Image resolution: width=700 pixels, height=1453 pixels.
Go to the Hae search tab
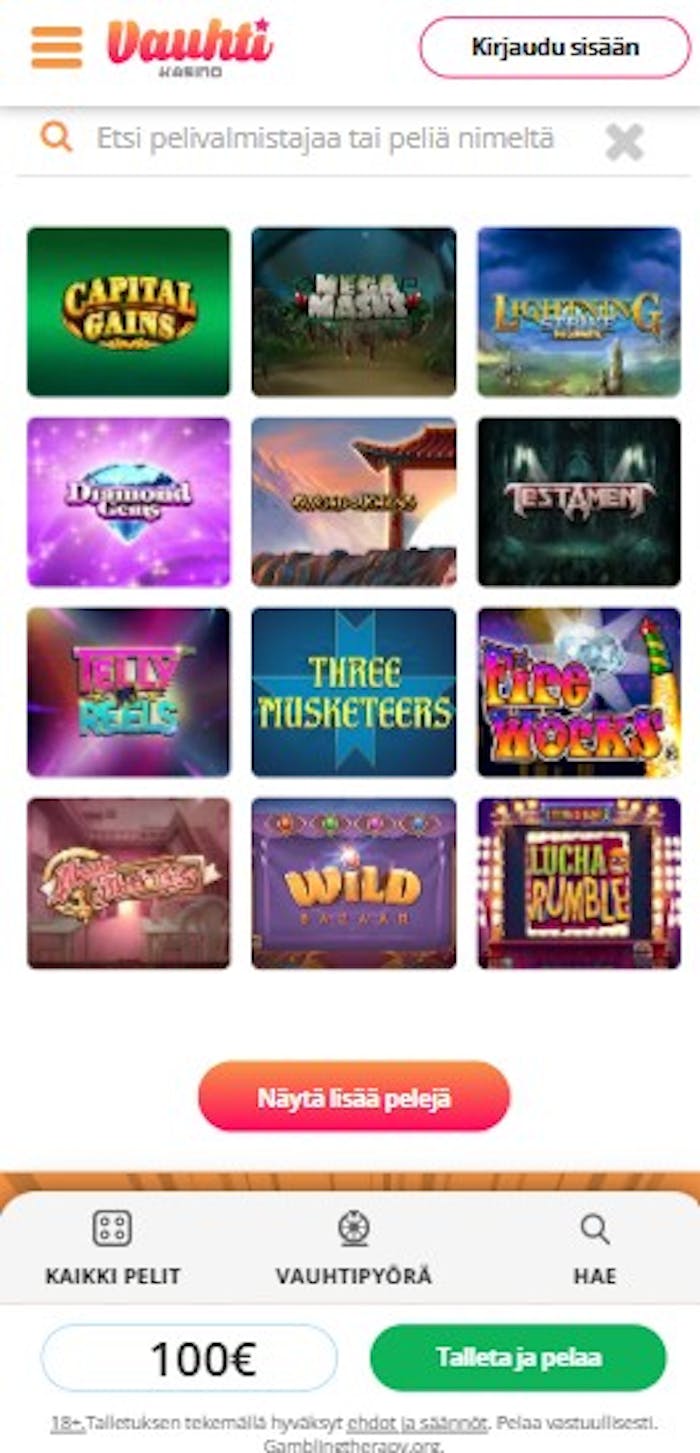tap(595, 1248)
